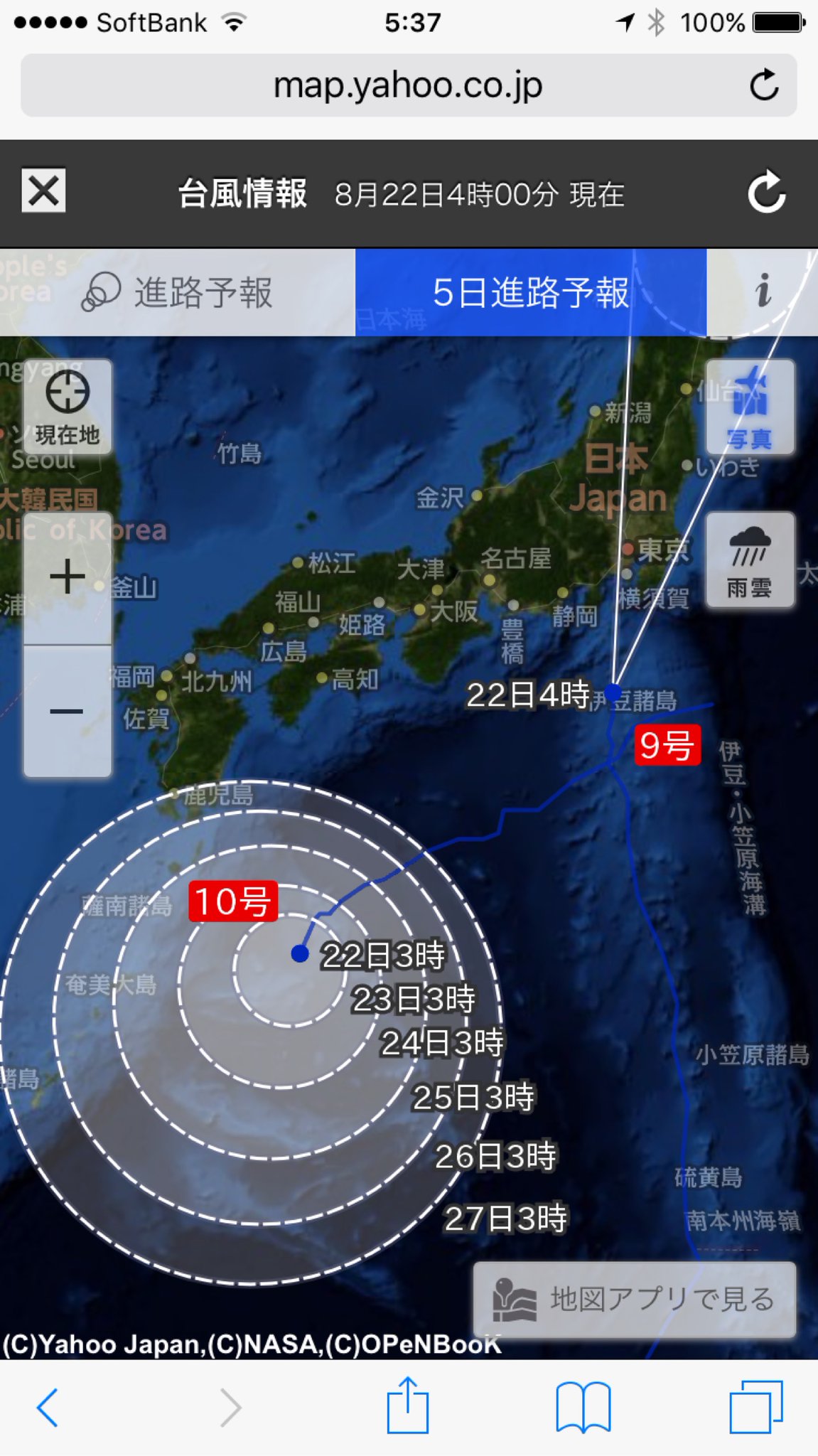Go back in Safari
The image size is (818, 1456).
click(47, 1407)
